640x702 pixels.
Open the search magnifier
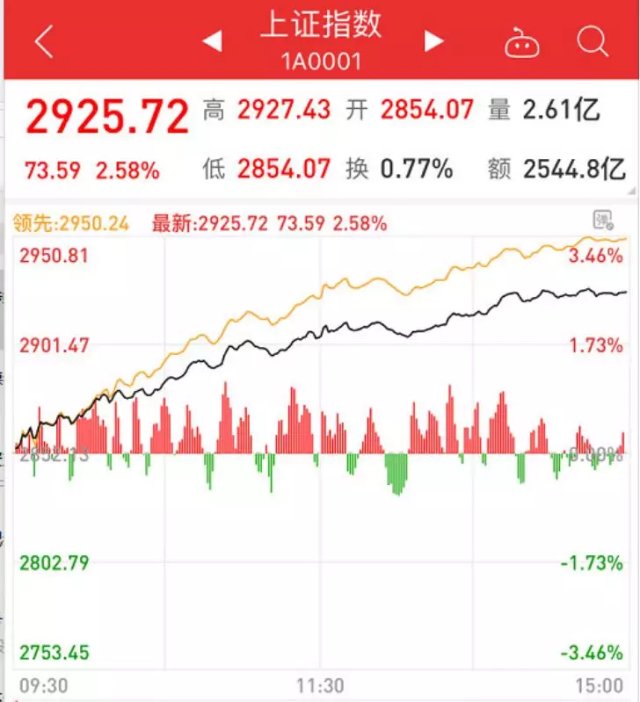point(592,41)
